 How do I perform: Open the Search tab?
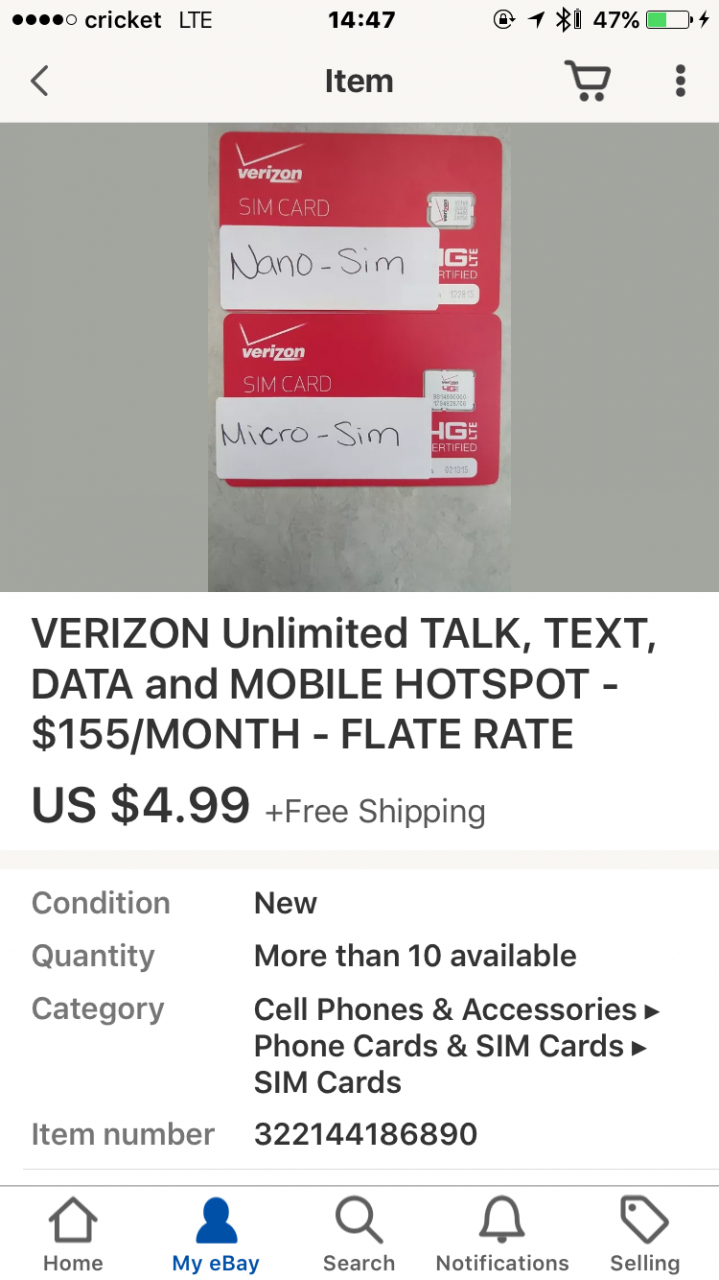click(x=359, y=1236)
